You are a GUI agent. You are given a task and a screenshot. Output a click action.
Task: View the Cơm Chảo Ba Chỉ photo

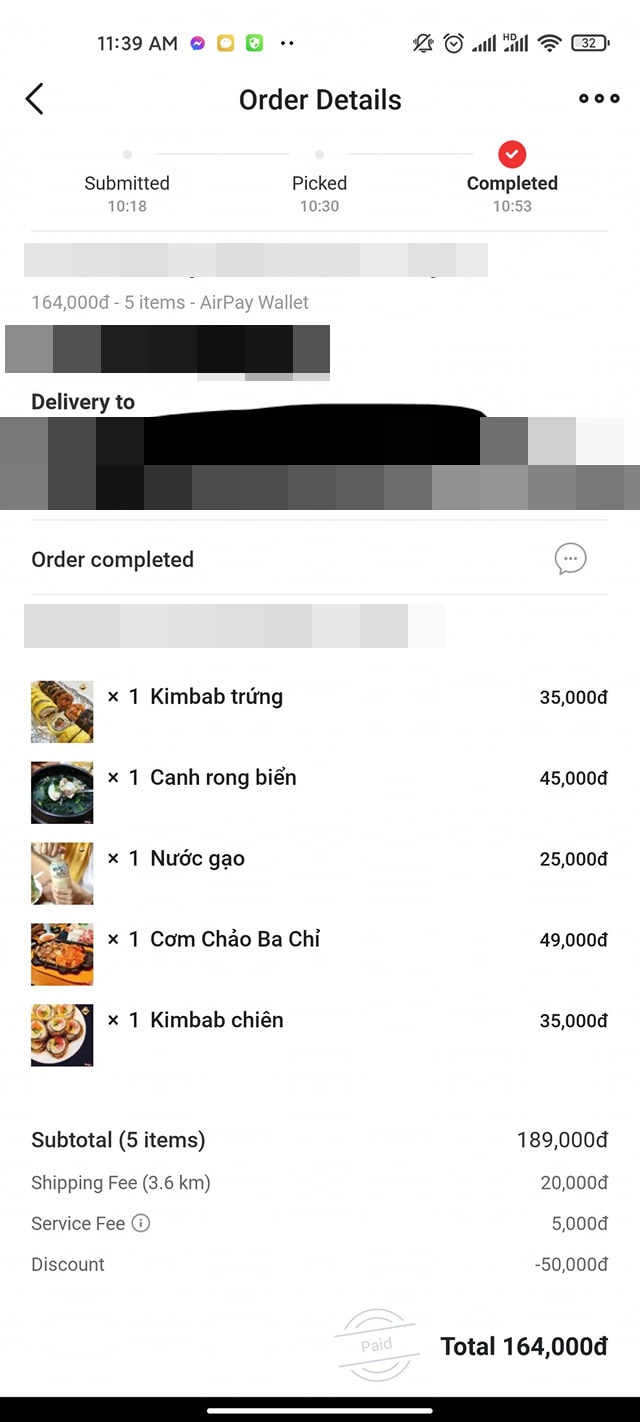tap(62, 954)
